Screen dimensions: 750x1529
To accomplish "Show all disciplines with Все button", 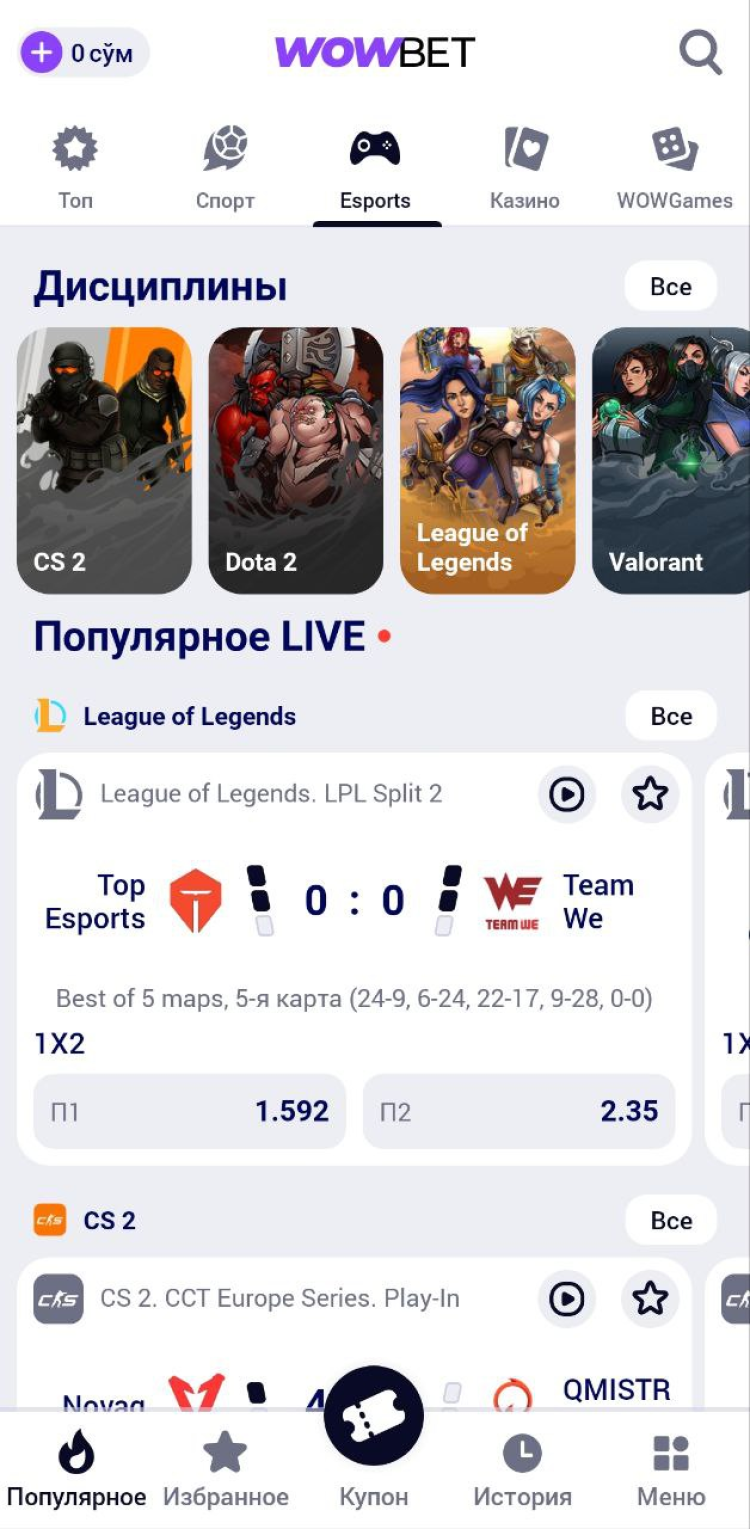I will click(671, 287).
